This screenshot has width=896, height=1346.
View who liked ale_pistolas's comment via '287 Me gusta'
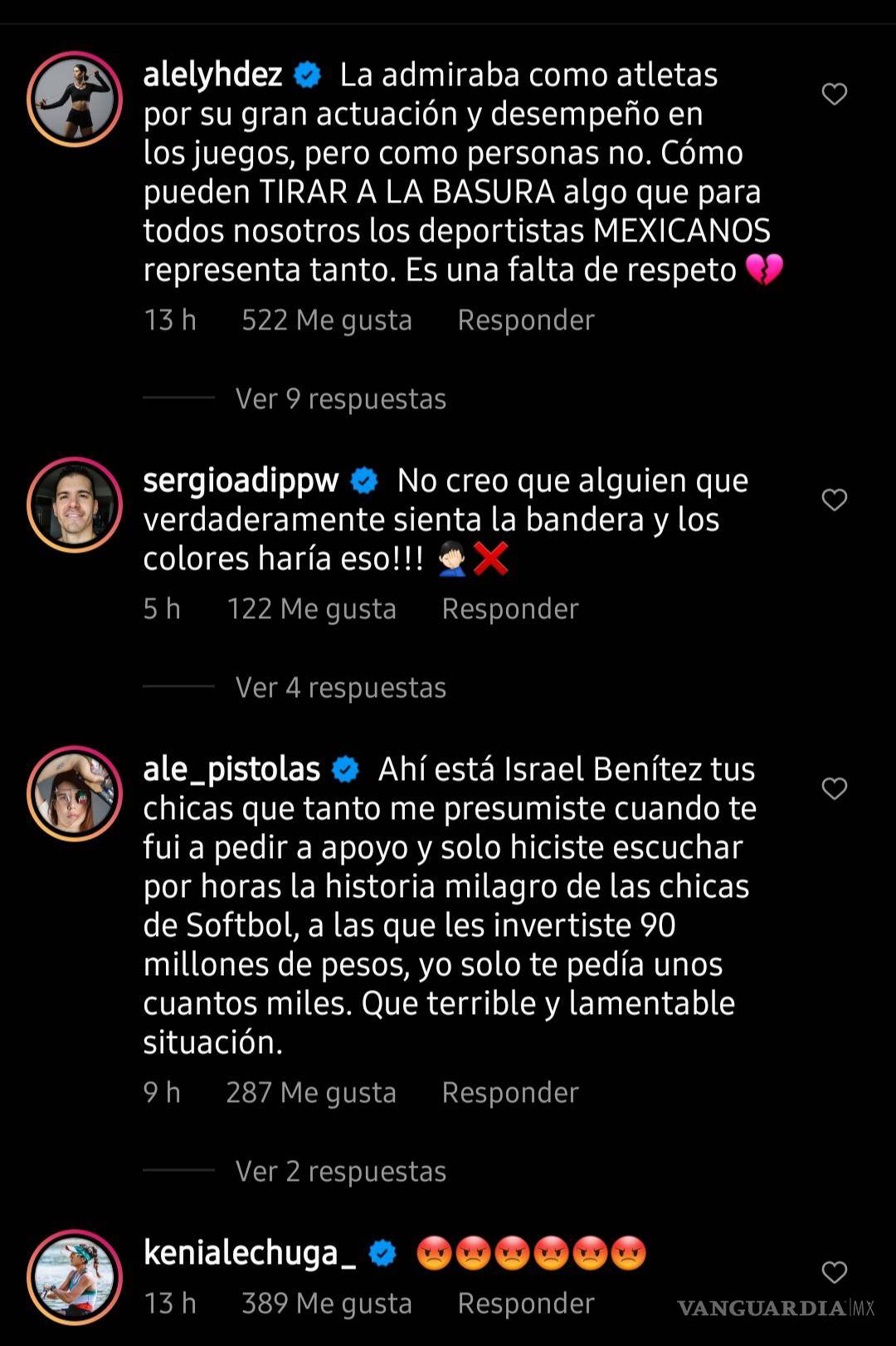tap(310, 1093)
